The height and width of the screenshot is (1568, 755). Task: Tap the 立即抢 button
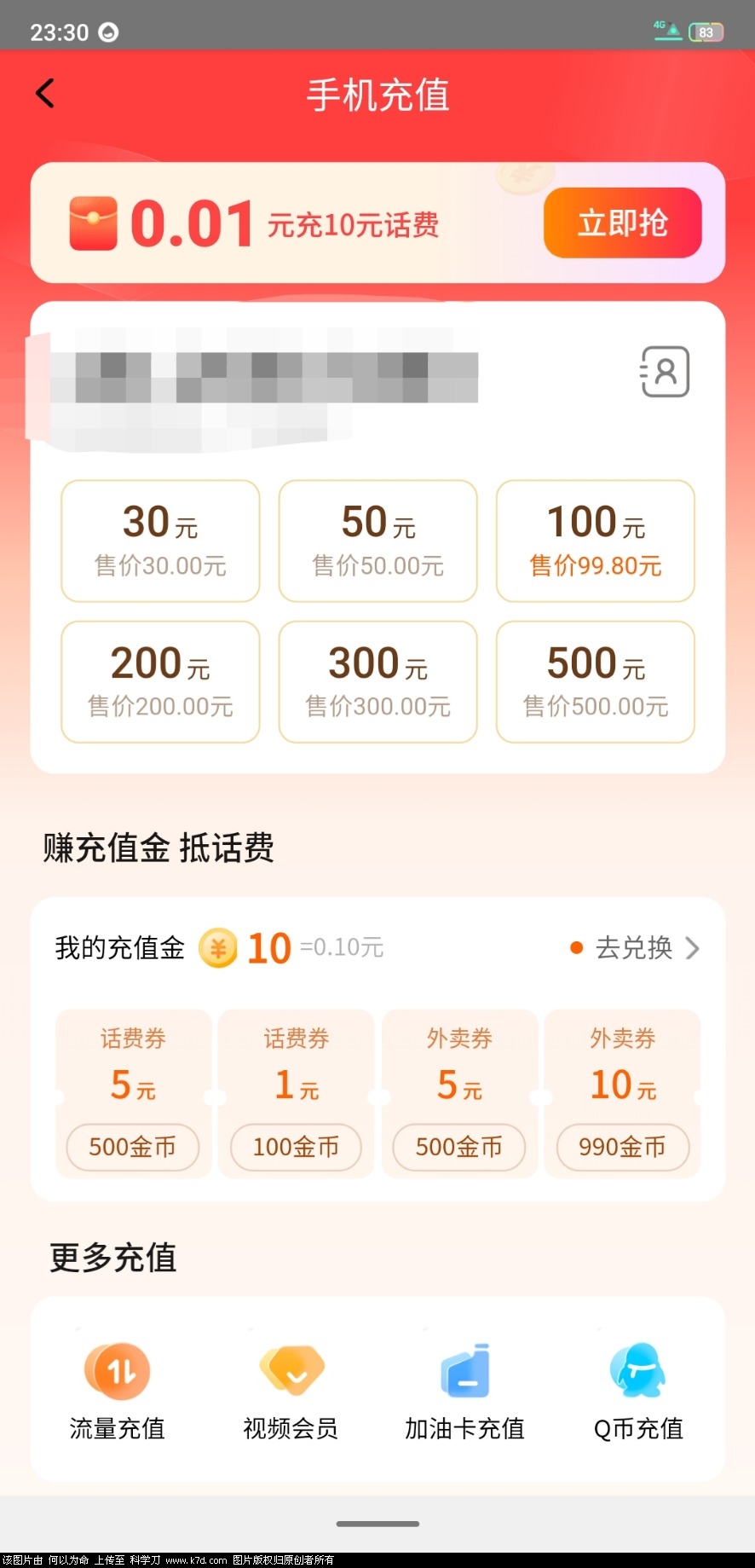(x=622, y=223)
